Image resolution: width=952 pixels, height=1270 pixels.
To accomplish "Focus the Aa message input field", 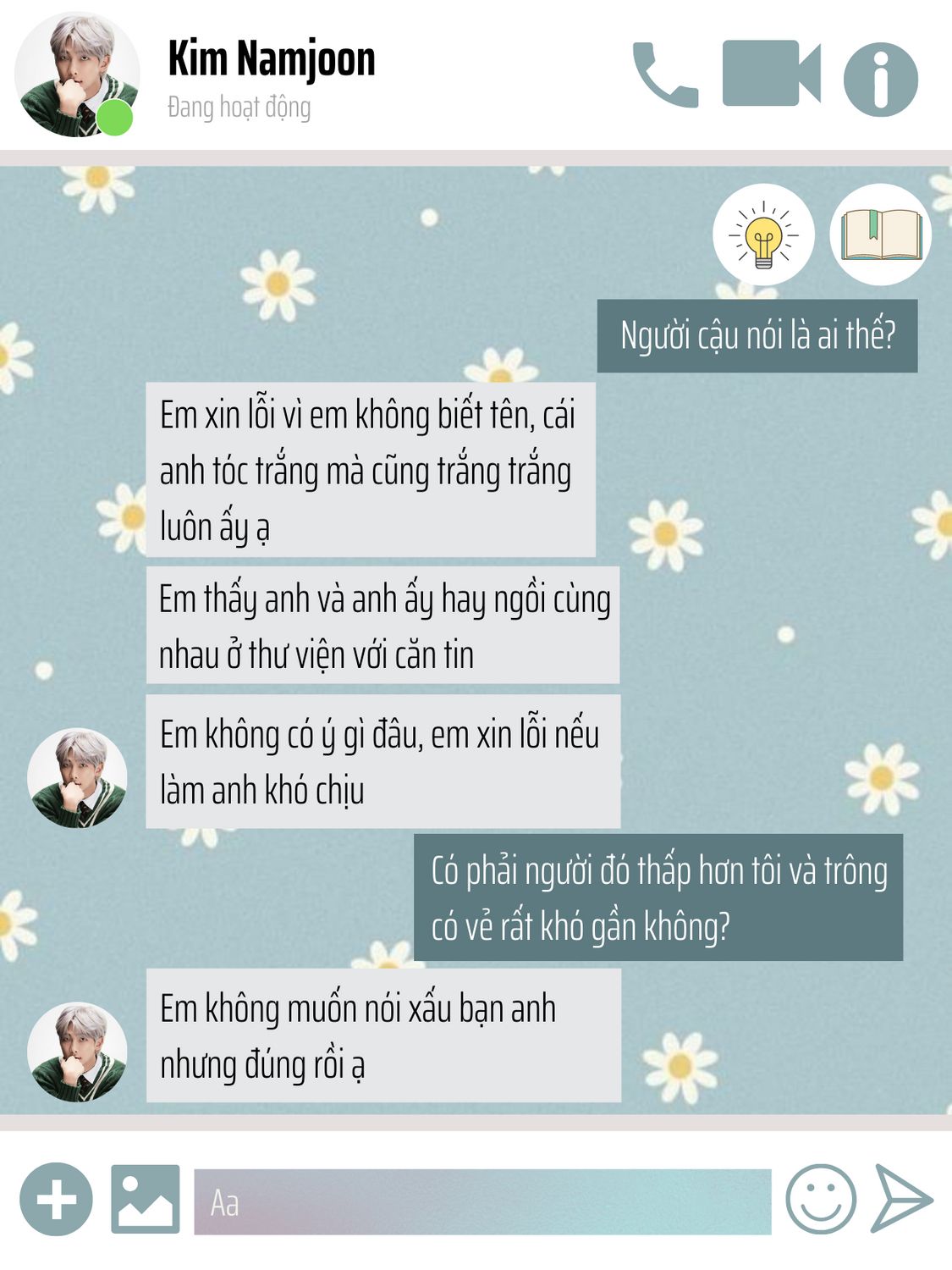I will point(482,1202).
